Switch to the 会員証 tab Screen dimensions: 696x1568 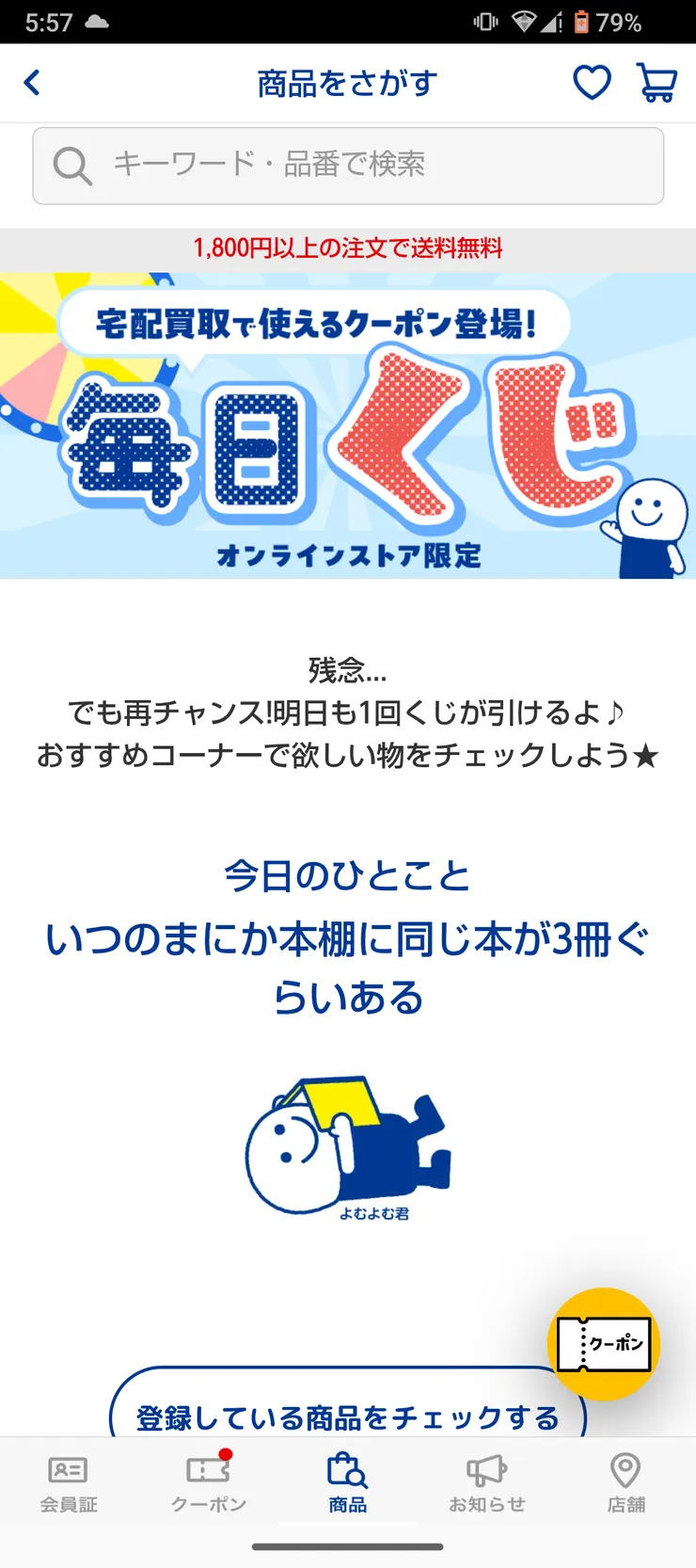pyautogui.click(x=68, y=1482)
